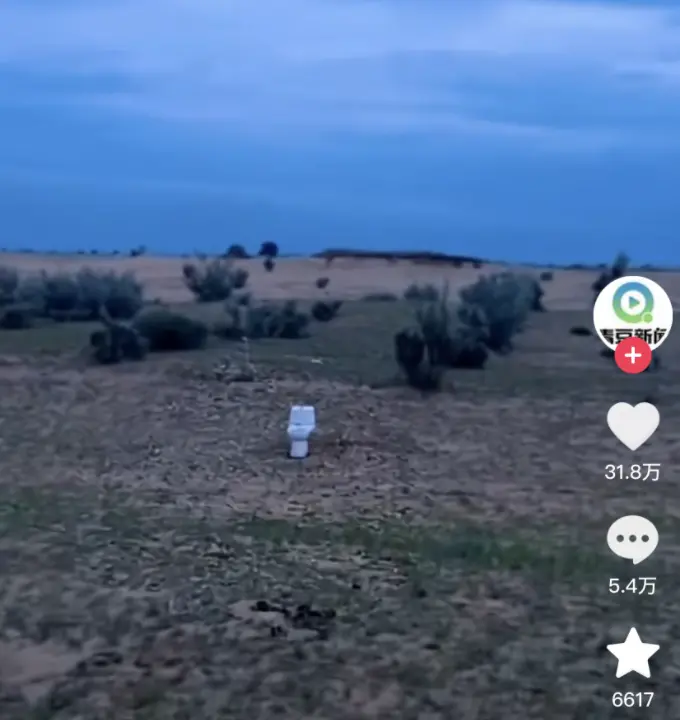
Task: Add video to favorites with the star
Action: pyautogui.click(x=632, y=654)
